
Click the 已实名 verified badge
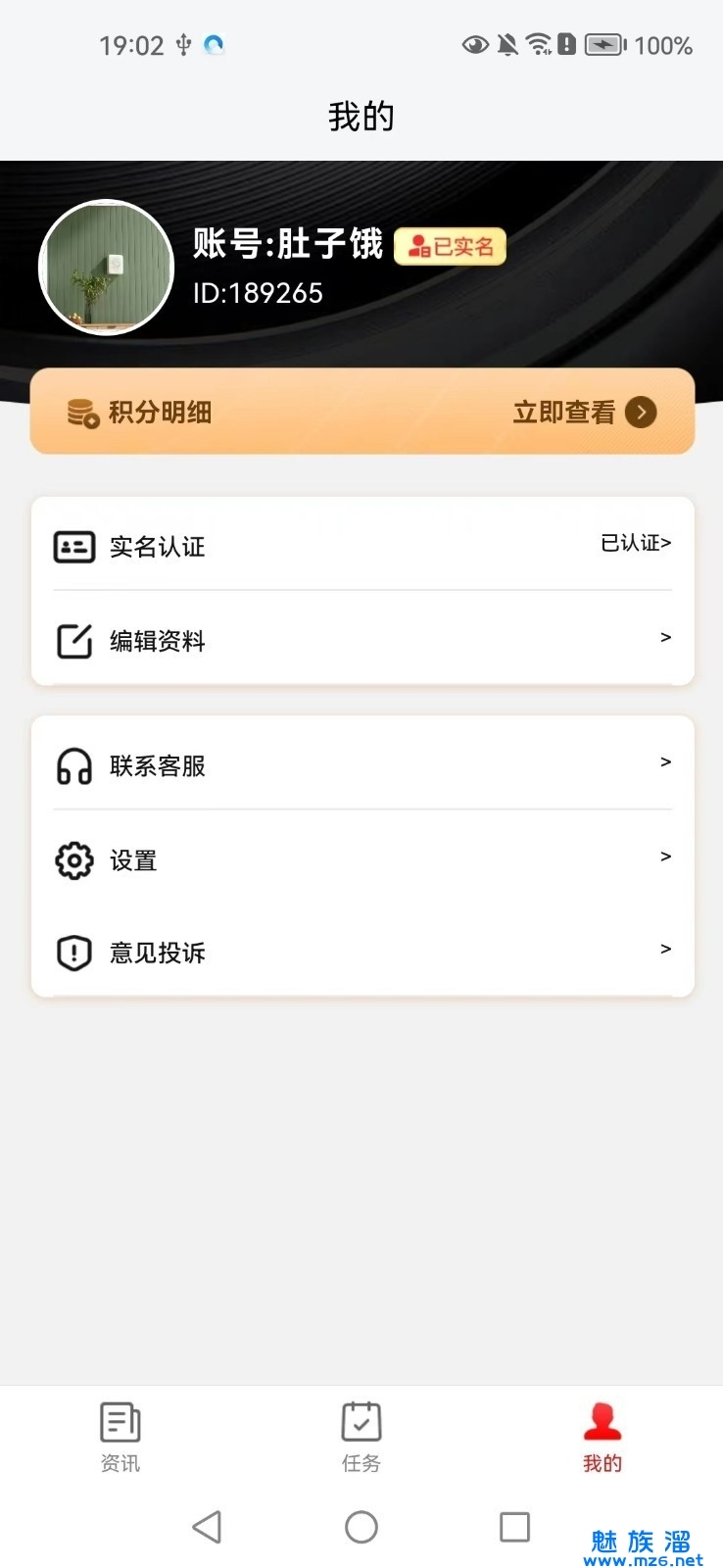tap(450, 245)
